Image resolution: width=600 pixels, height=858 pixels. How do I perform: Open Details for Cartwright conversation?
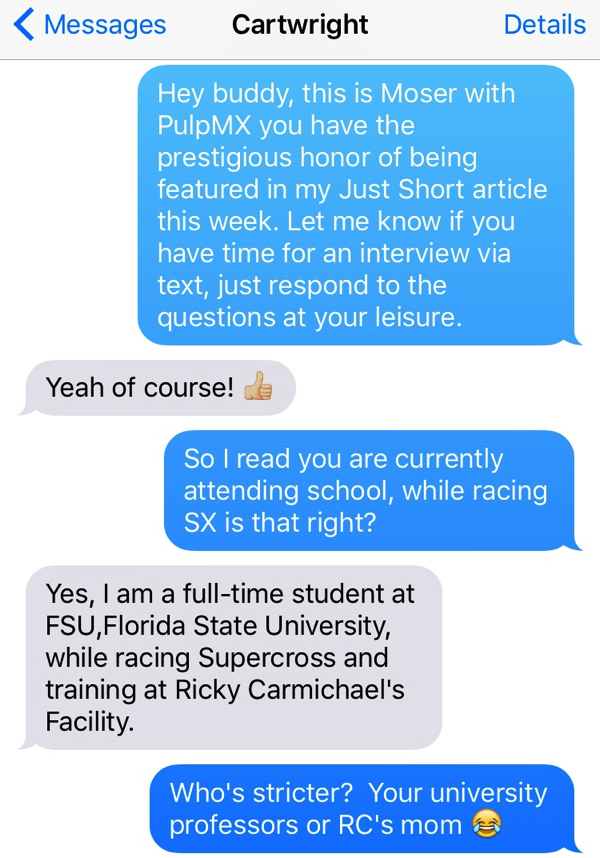point(544,25)
